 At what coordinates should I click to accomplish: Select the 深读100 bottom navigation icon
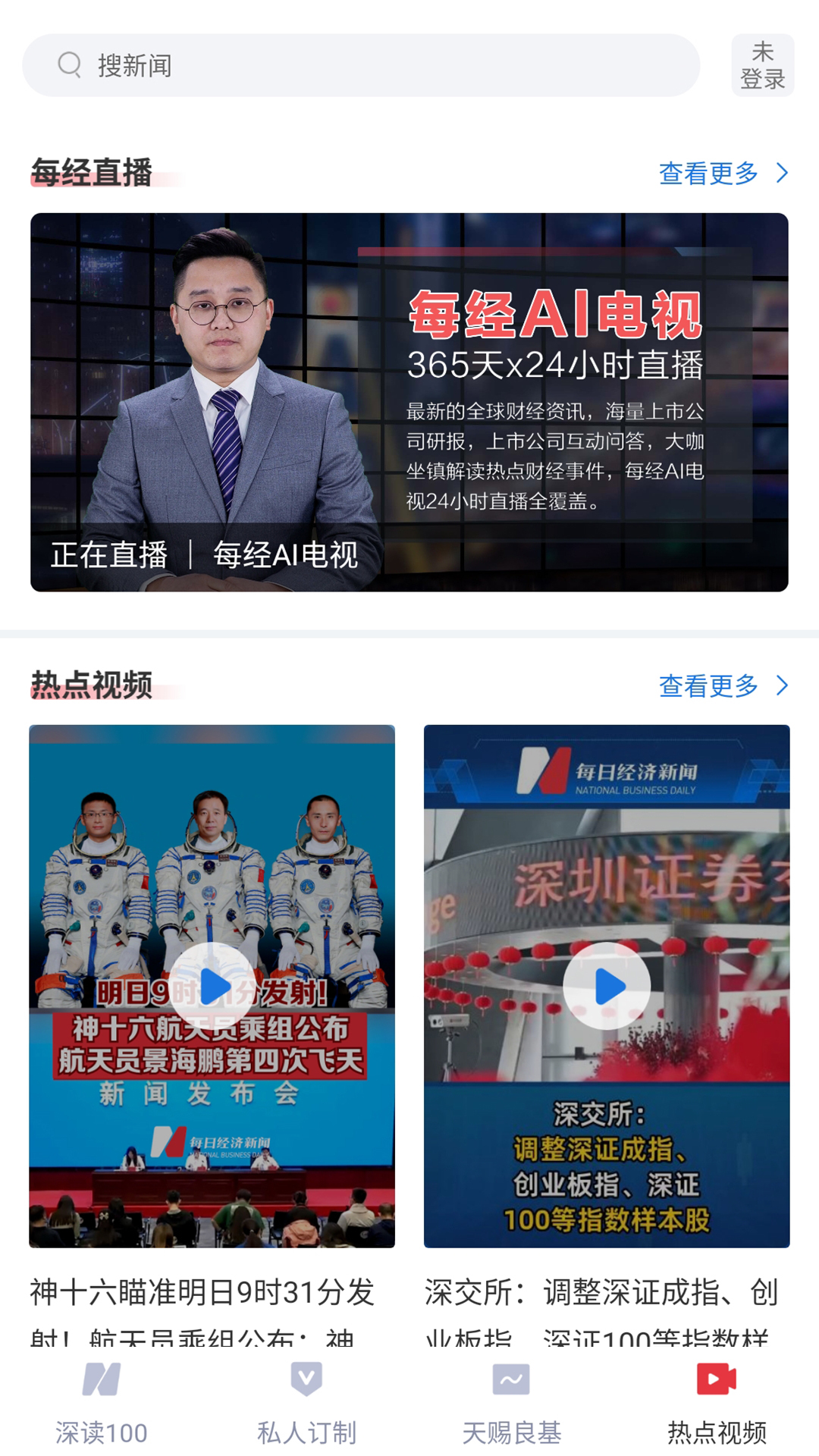[101, 1380]
